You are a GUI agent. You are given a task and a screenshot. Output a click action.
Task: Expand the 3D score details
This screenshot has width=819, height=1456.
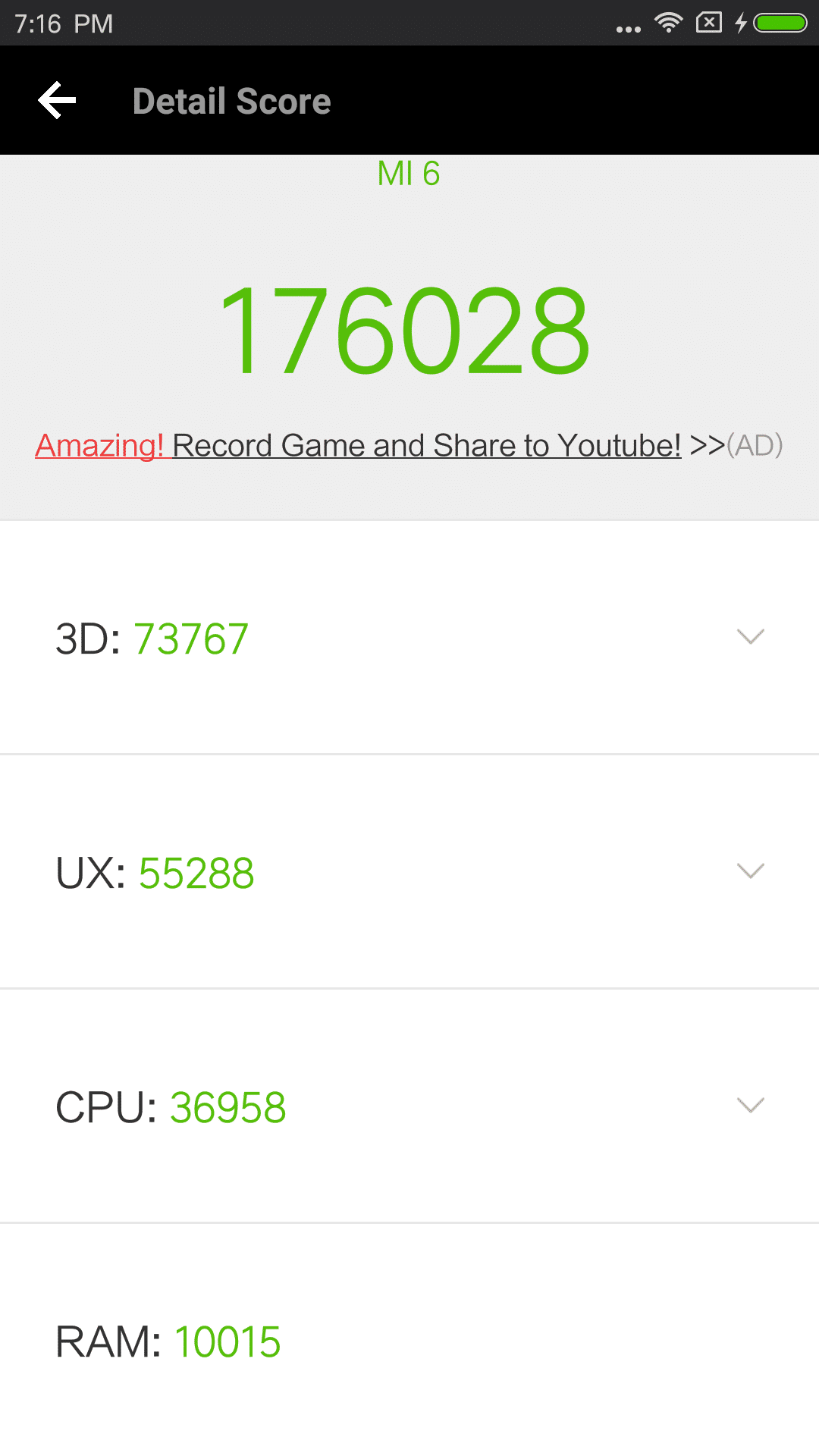(x=409, y=638)
